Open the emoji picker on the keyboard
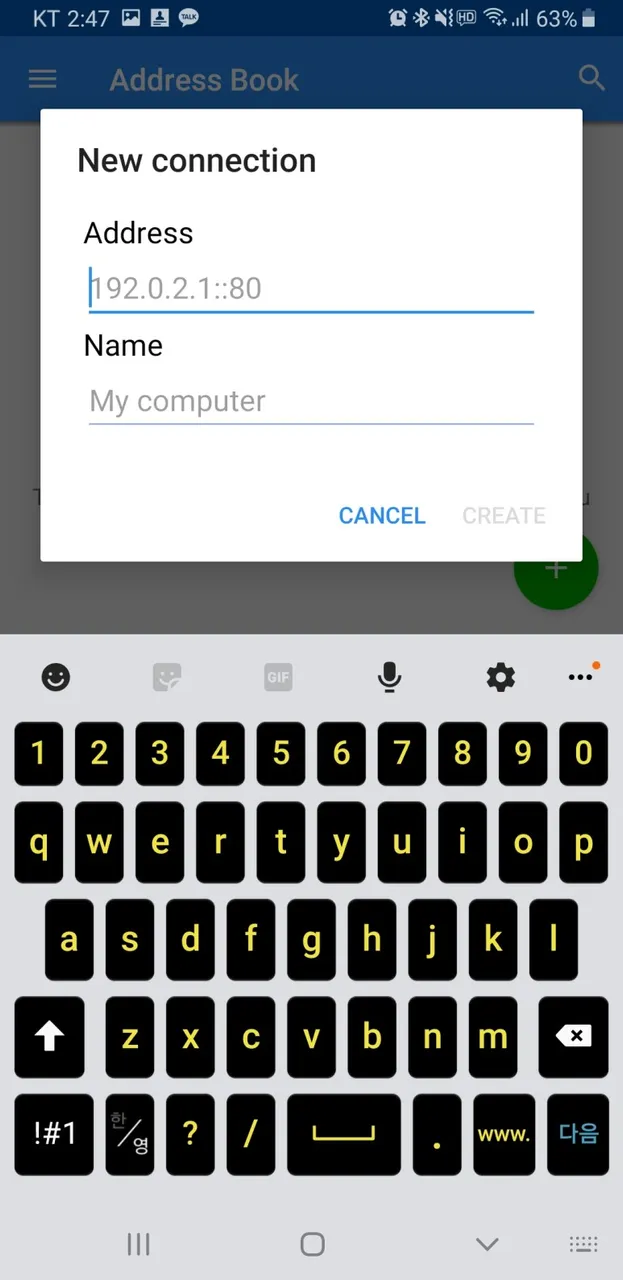The width and height of the screenshot is (623, 1280). [x=56, y=677]
